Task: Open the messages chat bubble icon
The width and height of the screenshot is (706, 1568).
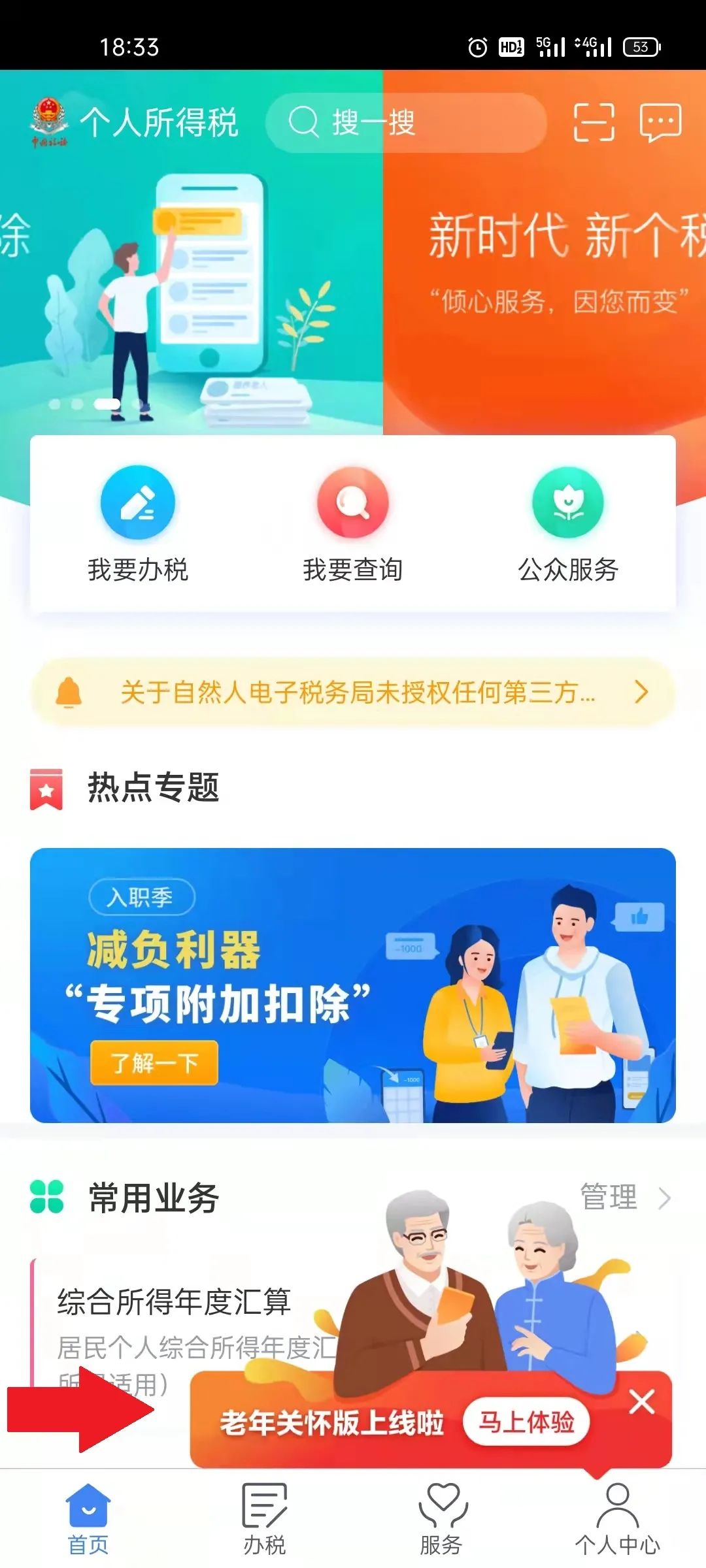Action: pyautogui.click(x=660, y=122)
